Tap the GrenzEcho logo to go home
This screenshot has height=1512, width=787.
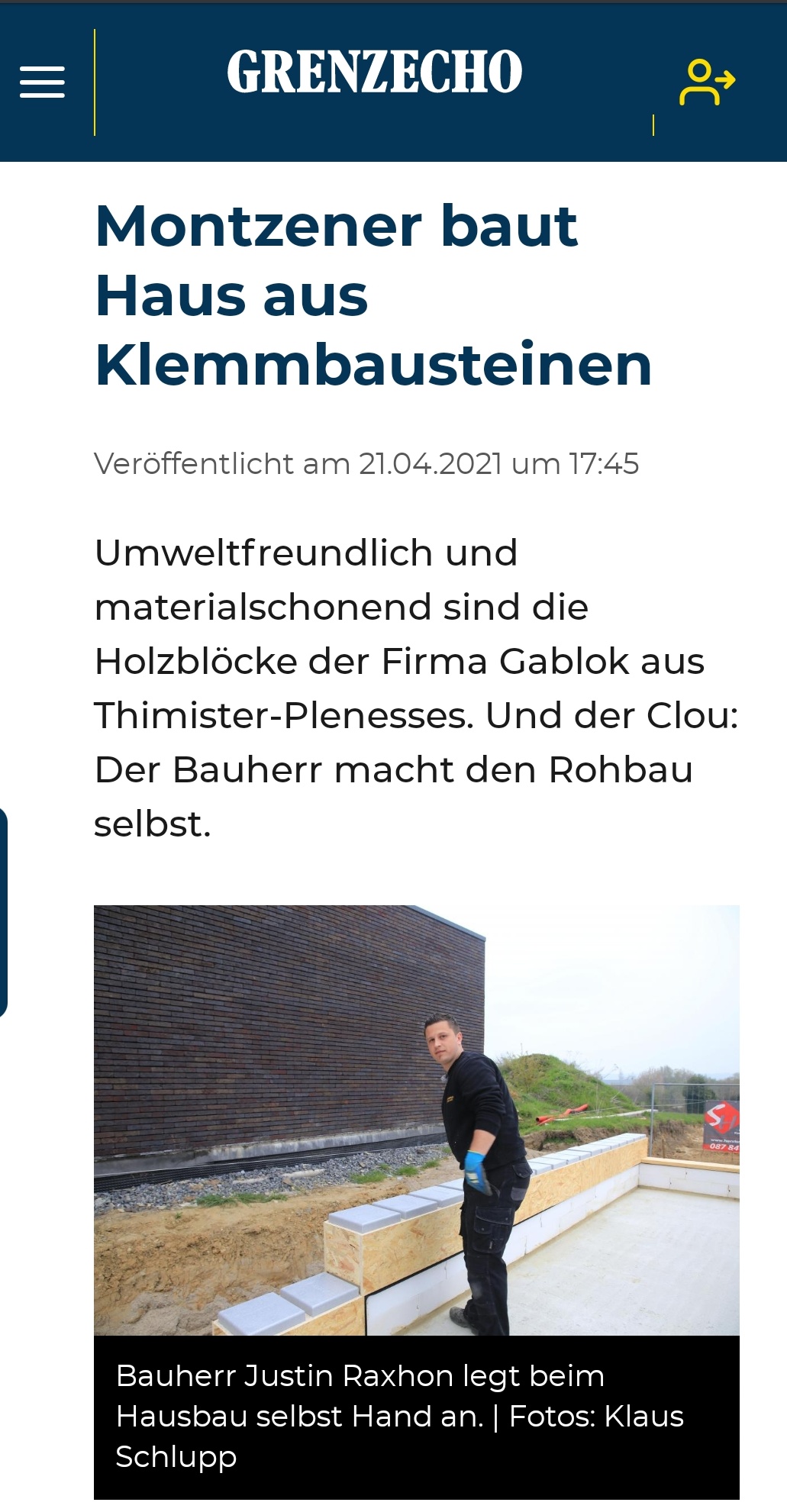coord(374,73)
